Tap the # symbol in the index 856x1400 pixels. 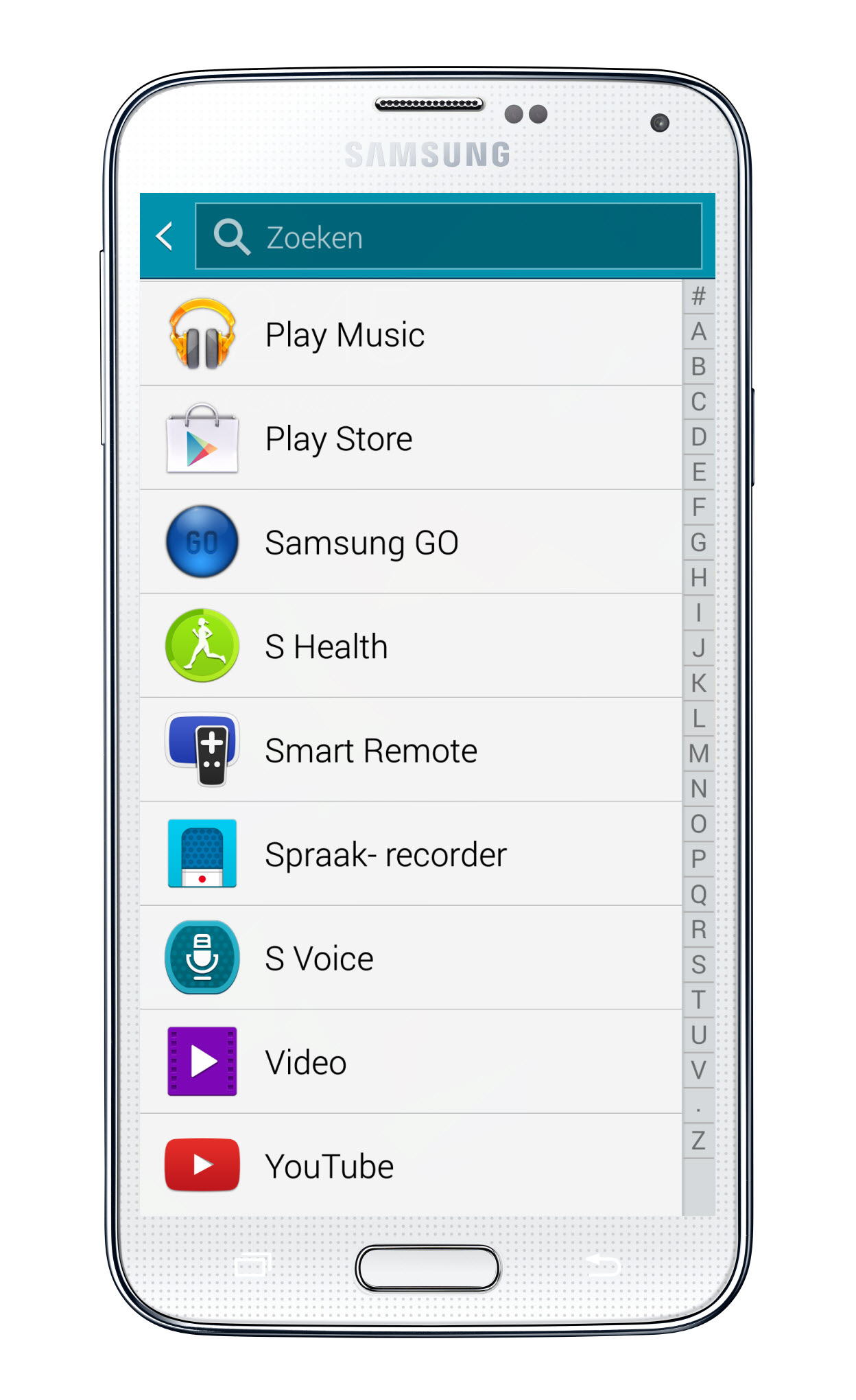click(x=698, y=296)
